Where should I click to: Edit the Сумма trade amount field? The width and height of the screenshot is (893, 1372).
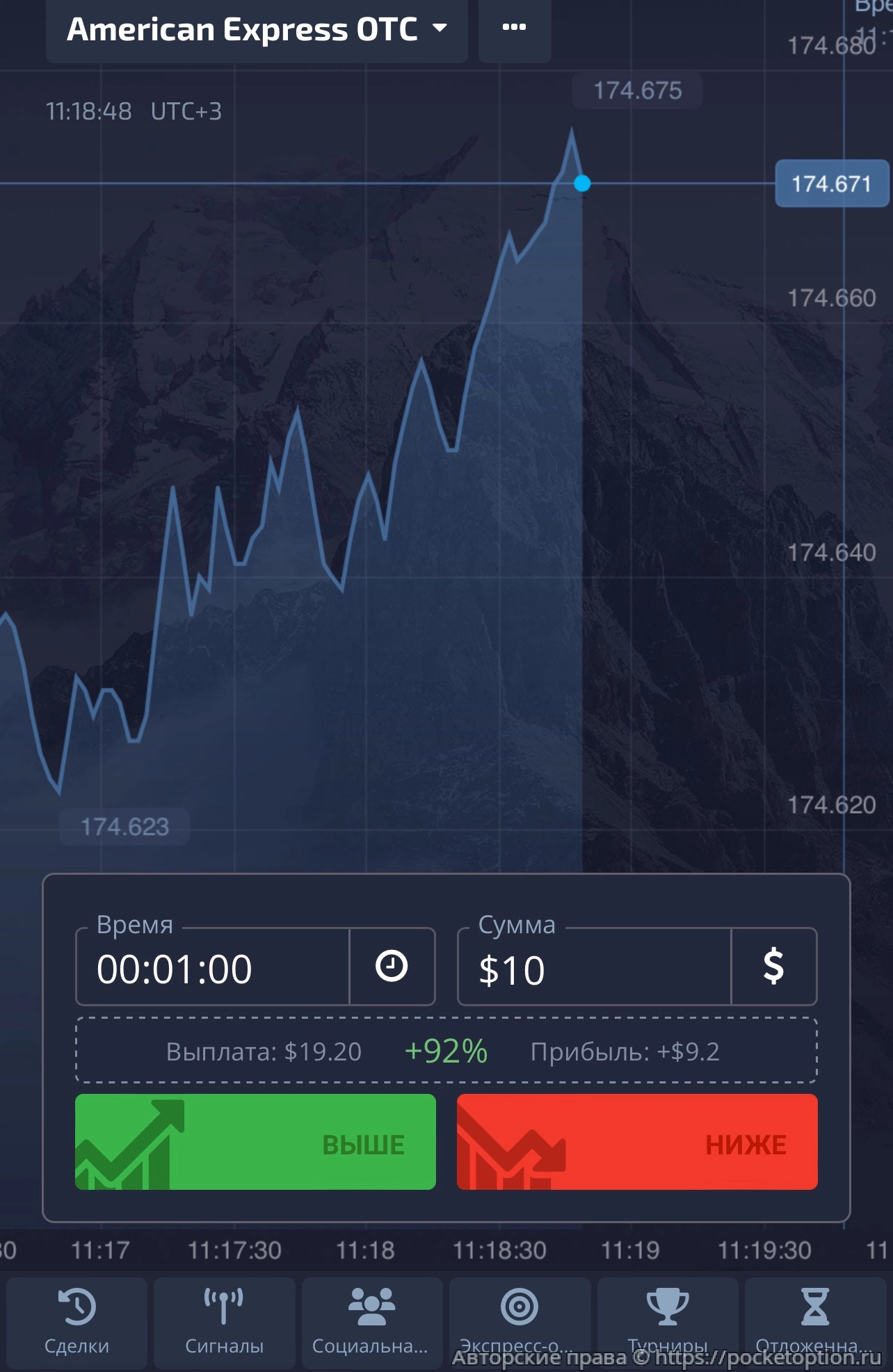(593, 969)
